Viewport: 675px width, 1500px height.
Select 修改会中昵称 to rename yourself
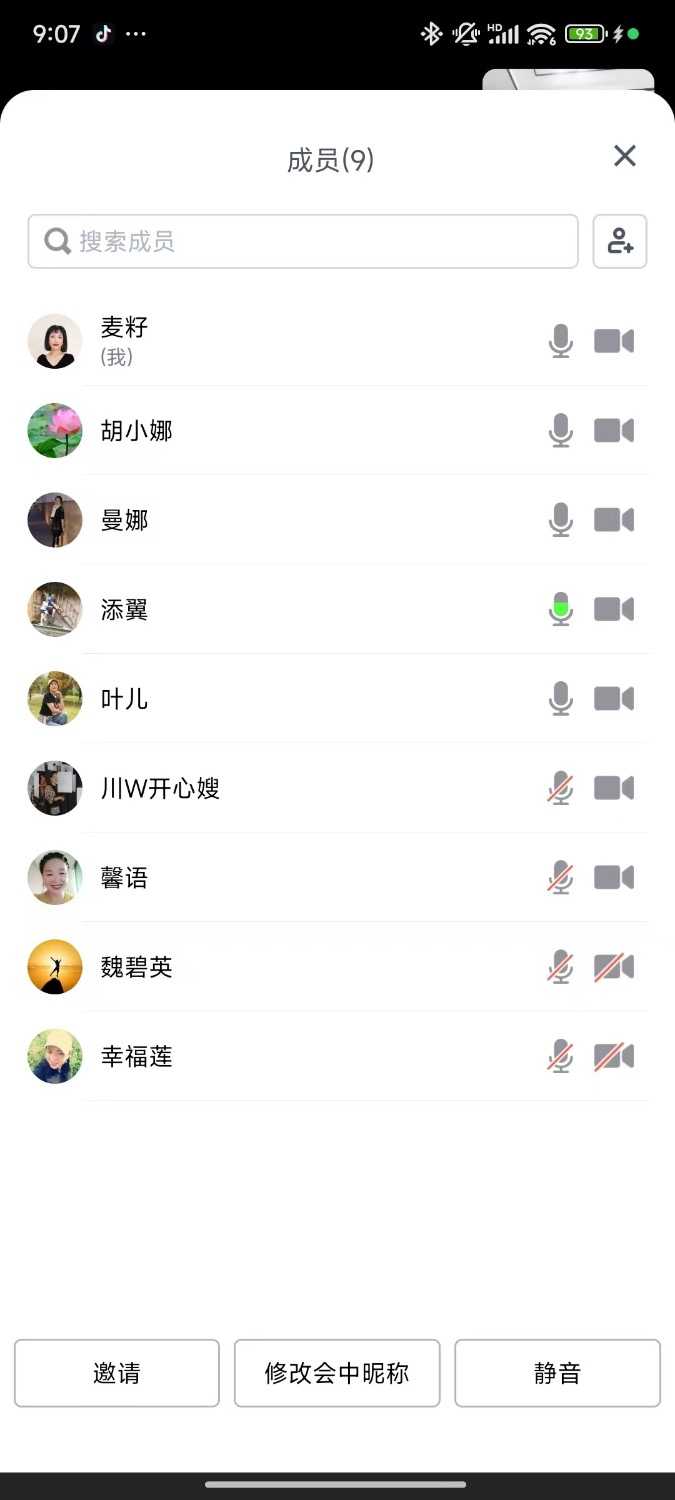[x=337, y=1373]
